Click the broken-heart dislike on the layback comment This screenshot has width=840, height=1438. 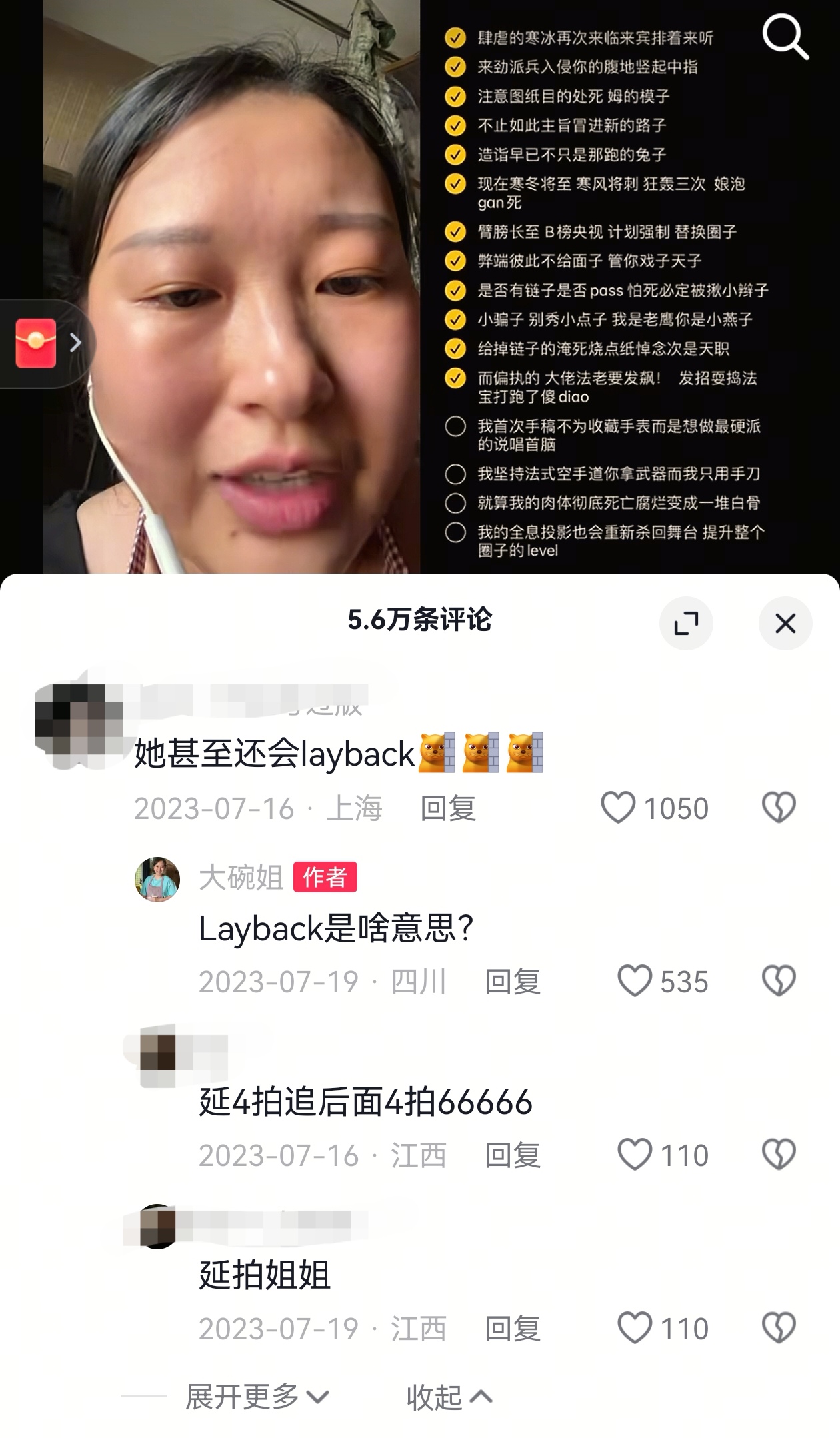pyautogui.click(x=779, y=808)
